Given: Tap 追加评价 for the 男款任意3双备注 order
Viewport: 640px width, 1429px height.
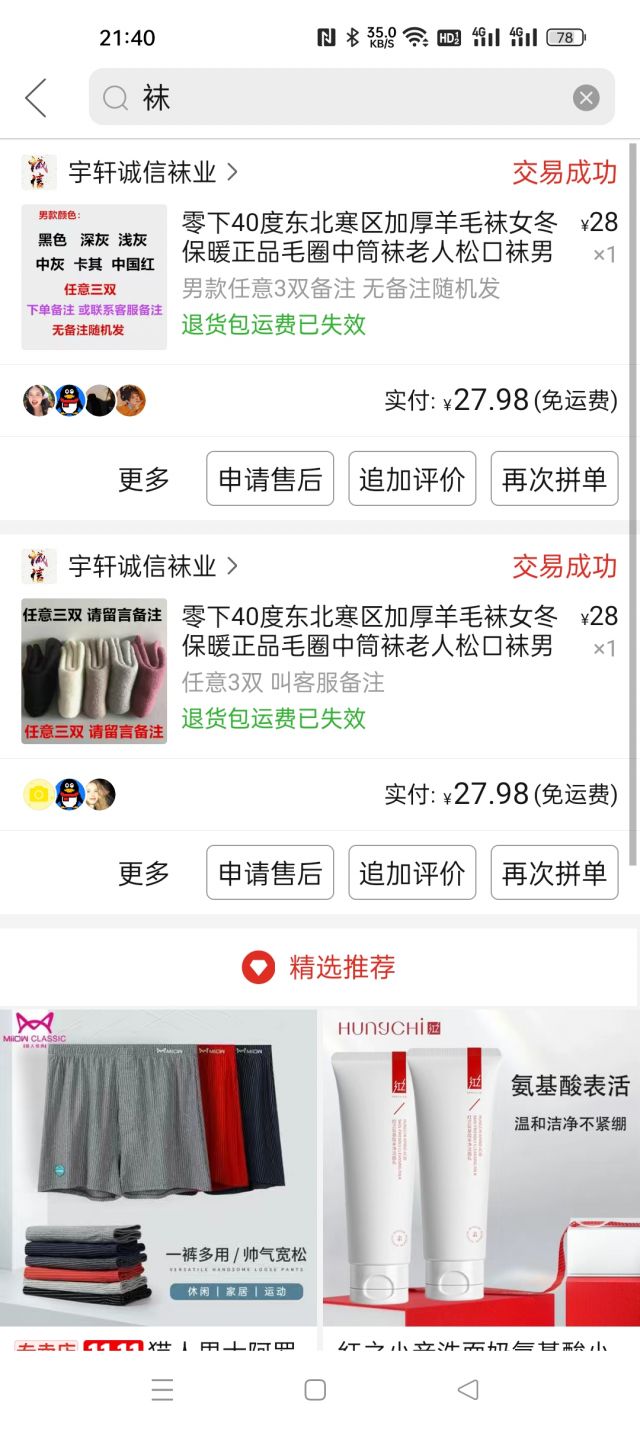Looking at the screenshot, I should pyautogui.click(x=412, y=479).
